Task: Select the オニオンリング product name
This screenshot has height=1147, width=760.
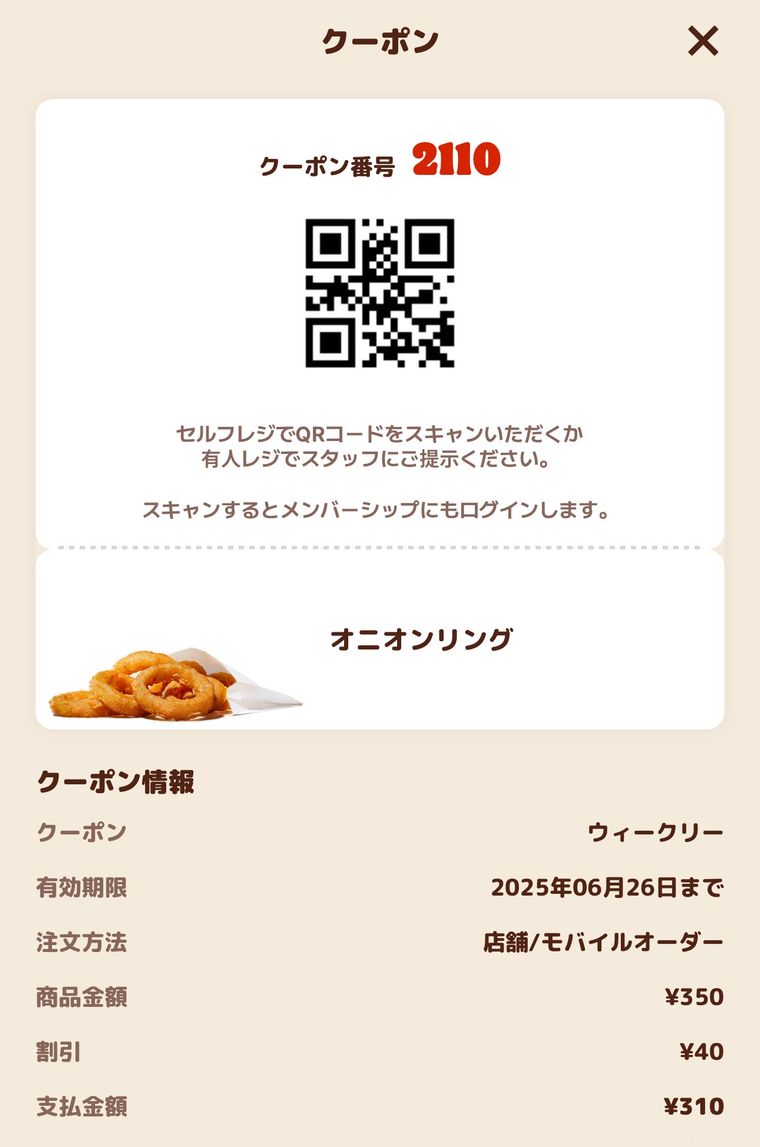Action: point(420,634)
